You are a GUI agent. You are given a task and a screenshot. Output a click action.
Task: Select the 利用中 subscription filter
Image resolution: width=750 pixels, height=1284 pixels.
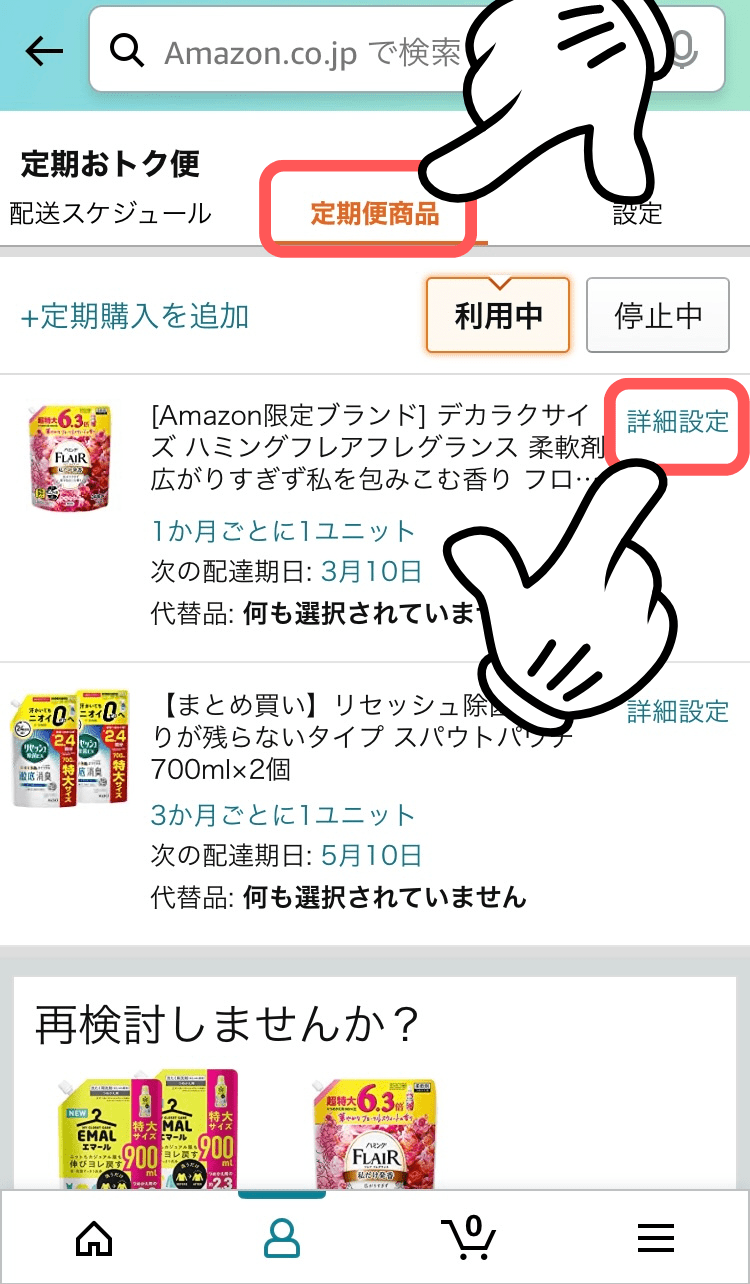497,315
